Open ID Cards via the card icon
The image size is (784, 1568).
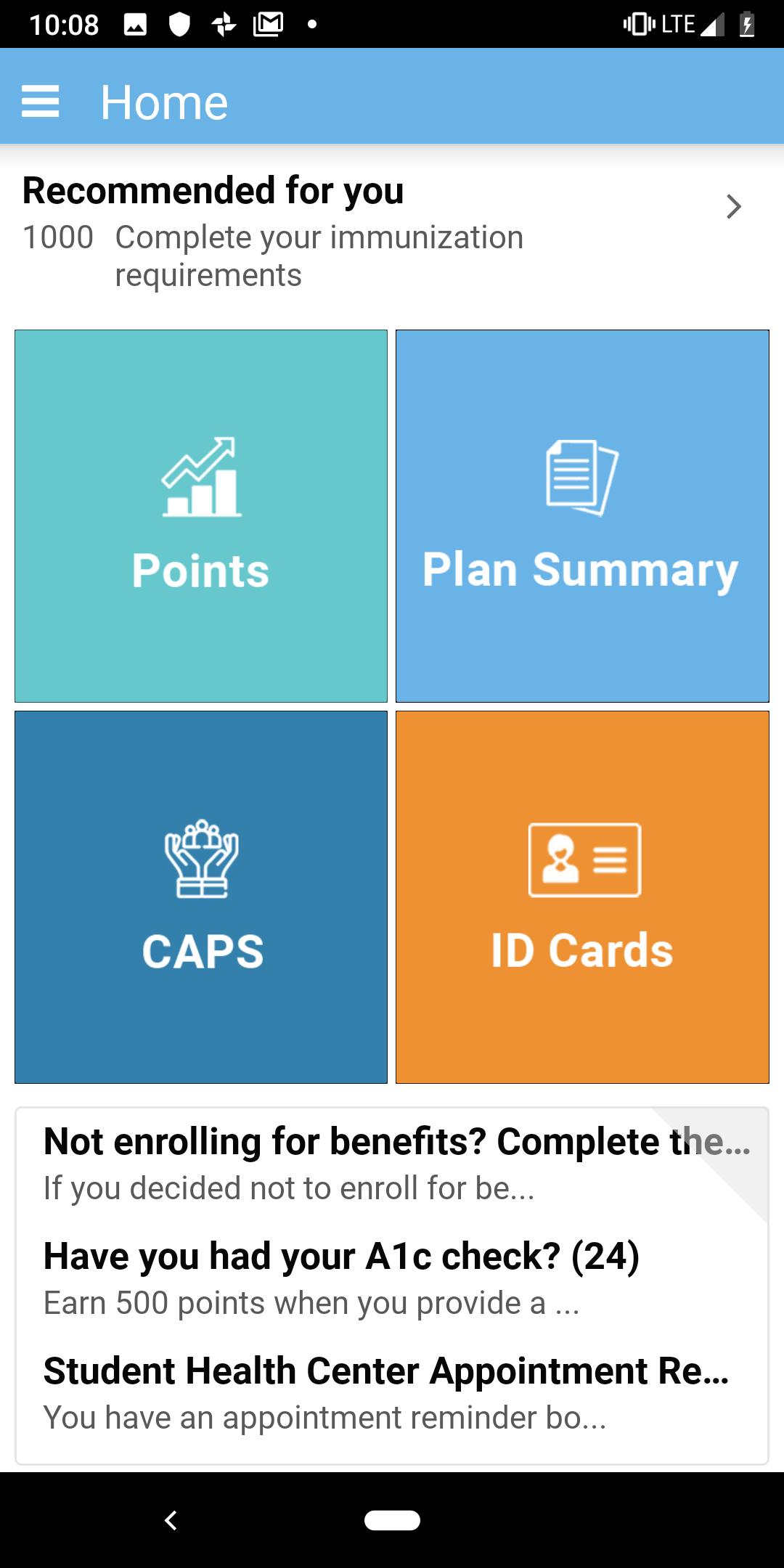point(585,860)
